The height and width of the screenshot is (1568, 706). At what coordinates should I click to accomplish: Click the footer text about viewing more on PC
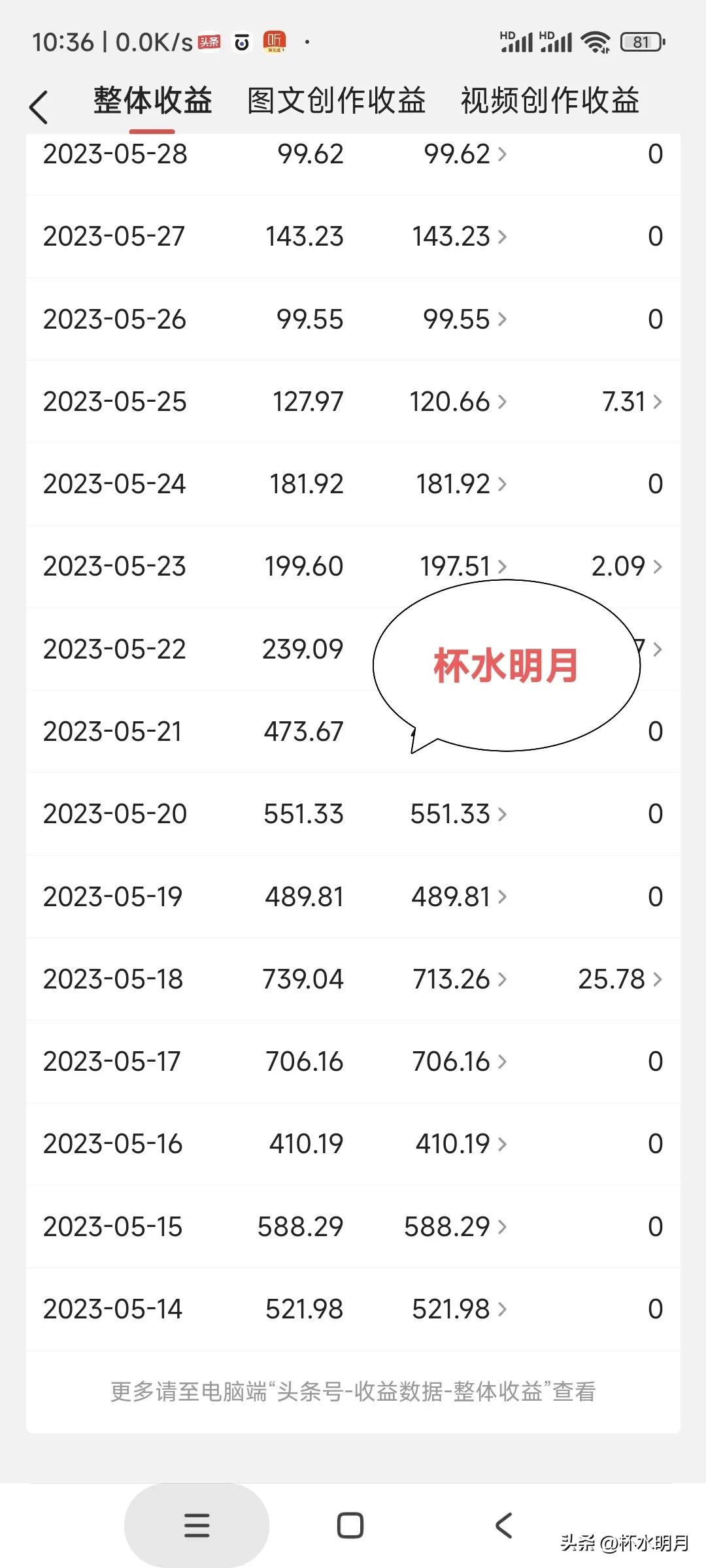click(353, 1392)
